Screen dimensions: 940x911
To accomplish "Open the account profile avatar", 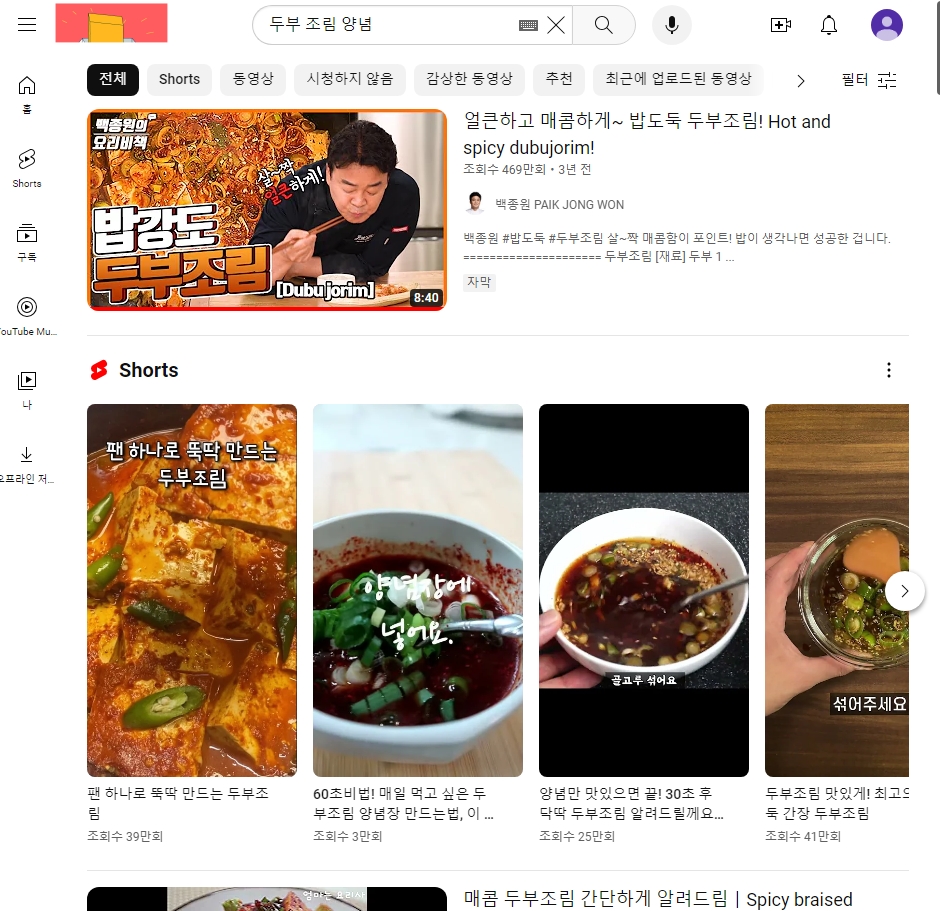I will (x=887, y=25).
